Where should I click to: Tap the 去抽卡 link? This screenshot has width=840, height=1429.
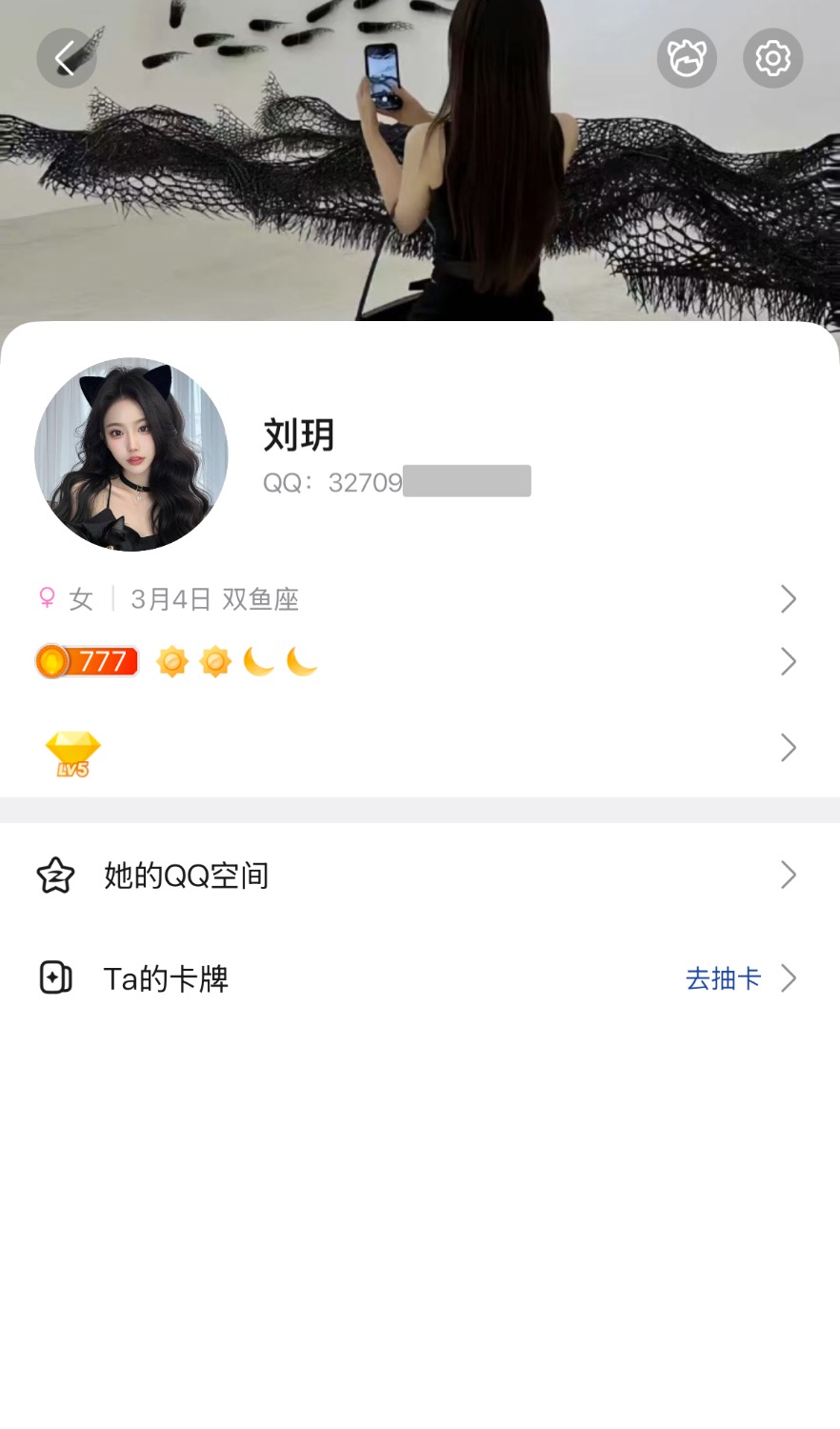[x=724, y=978]
